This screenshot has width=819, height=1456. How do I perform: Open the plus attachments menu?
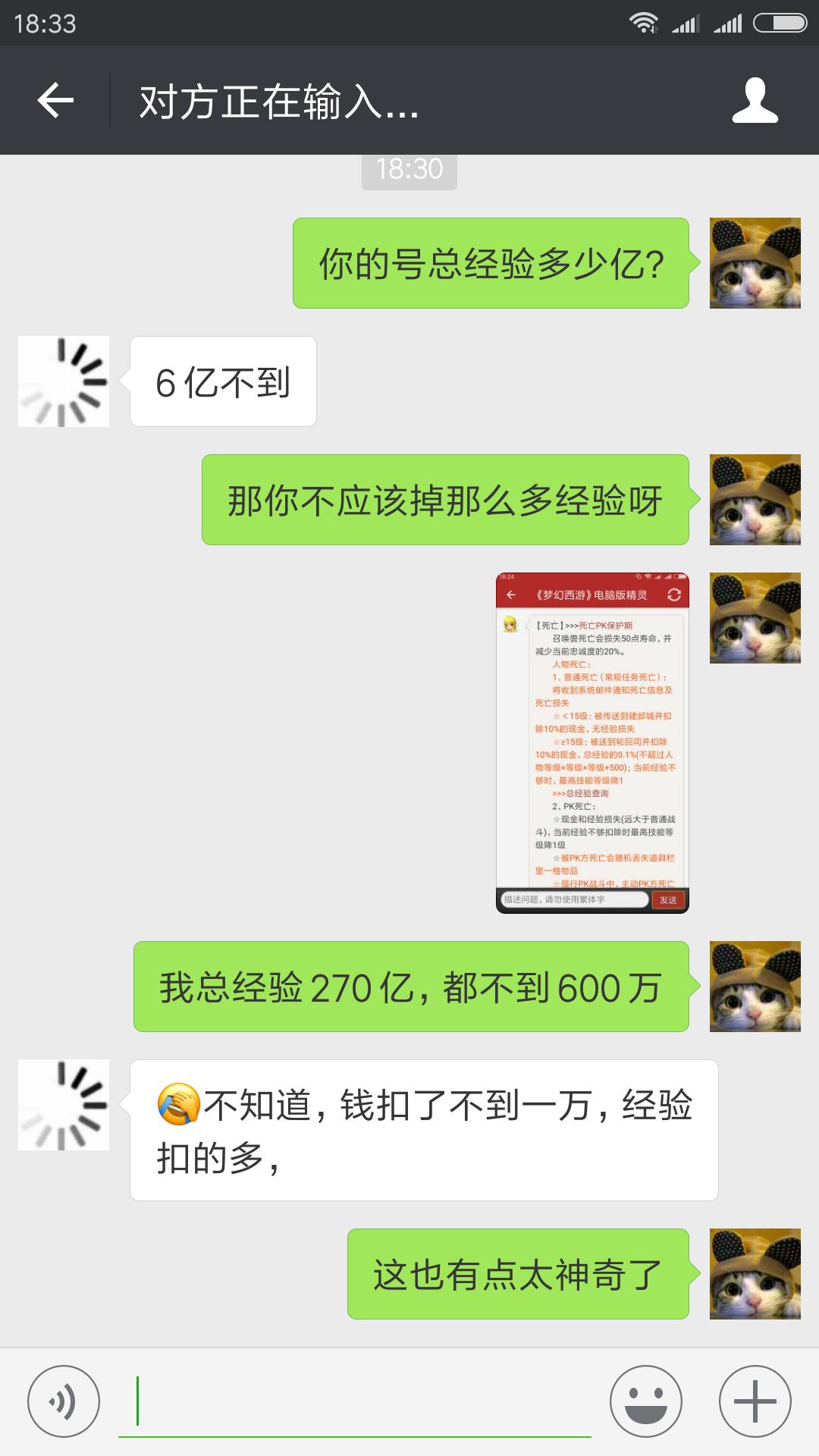755,1401
